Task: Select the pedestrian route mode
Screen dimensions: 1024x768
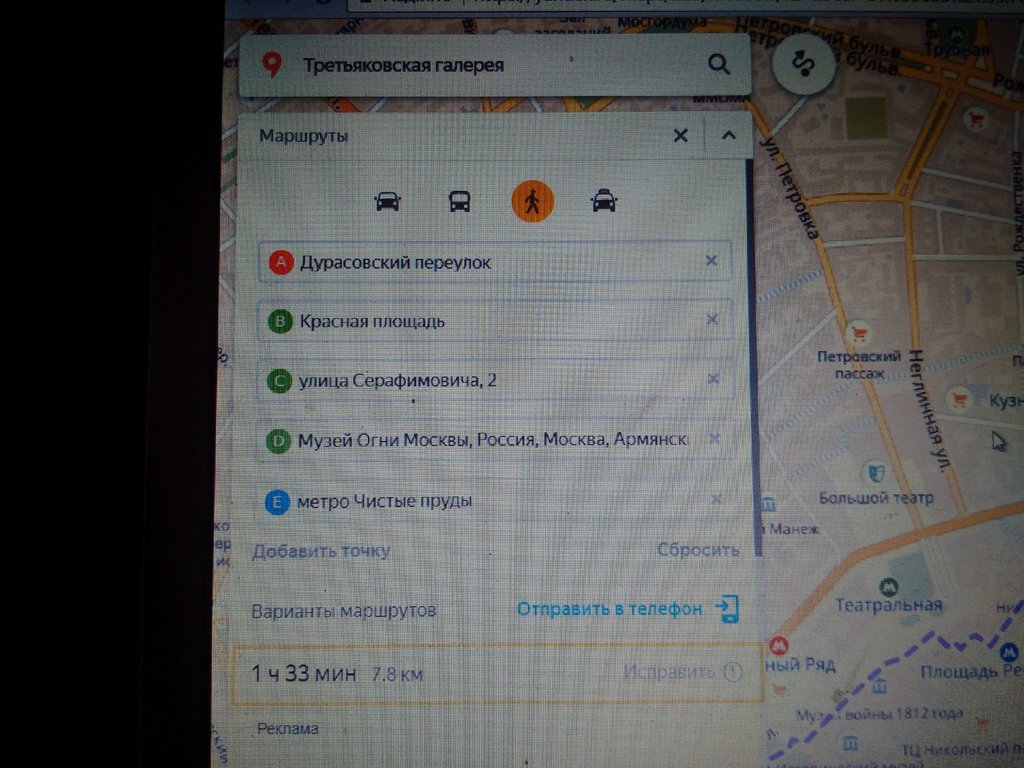Action: 532,202
